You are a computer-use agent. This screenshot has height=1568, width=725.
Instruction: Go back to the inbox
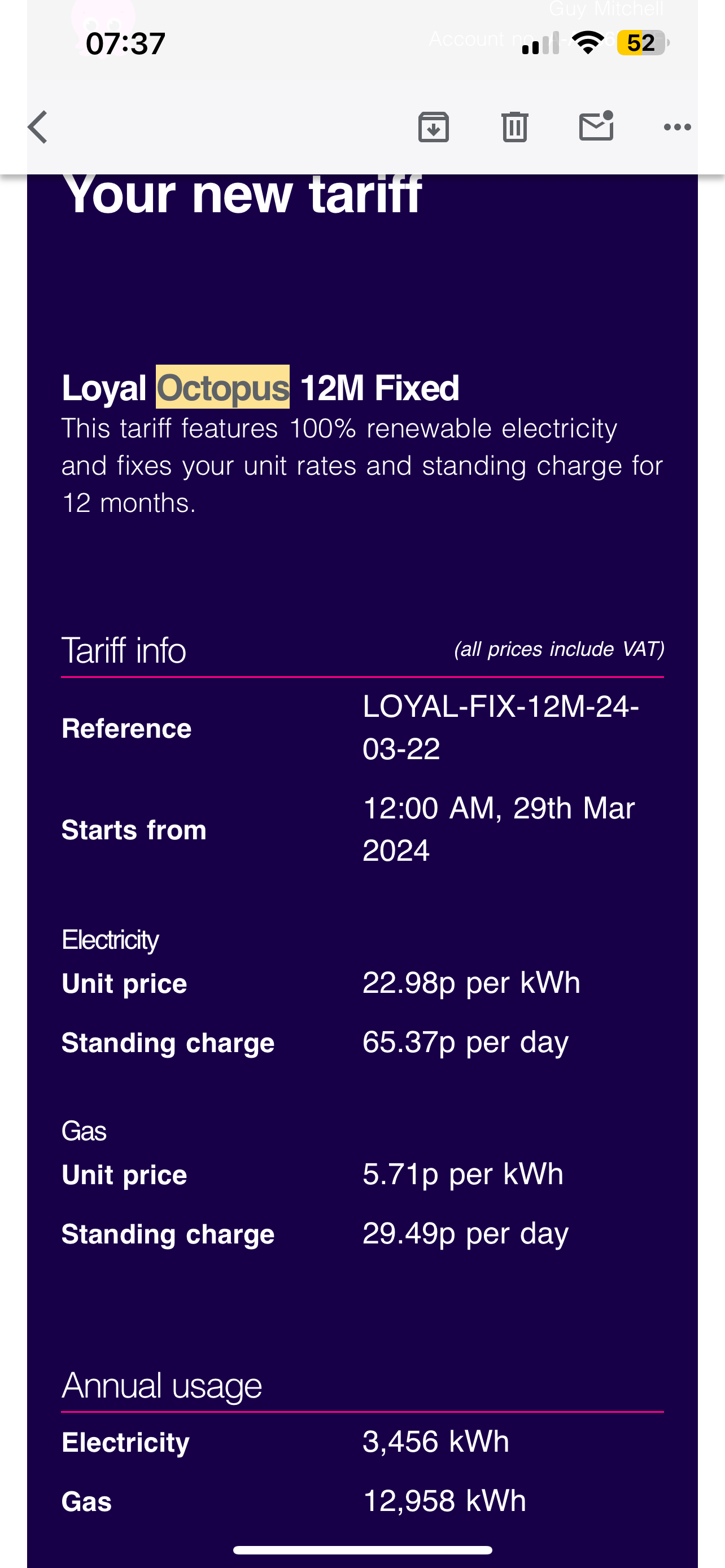tap(38, 127)
